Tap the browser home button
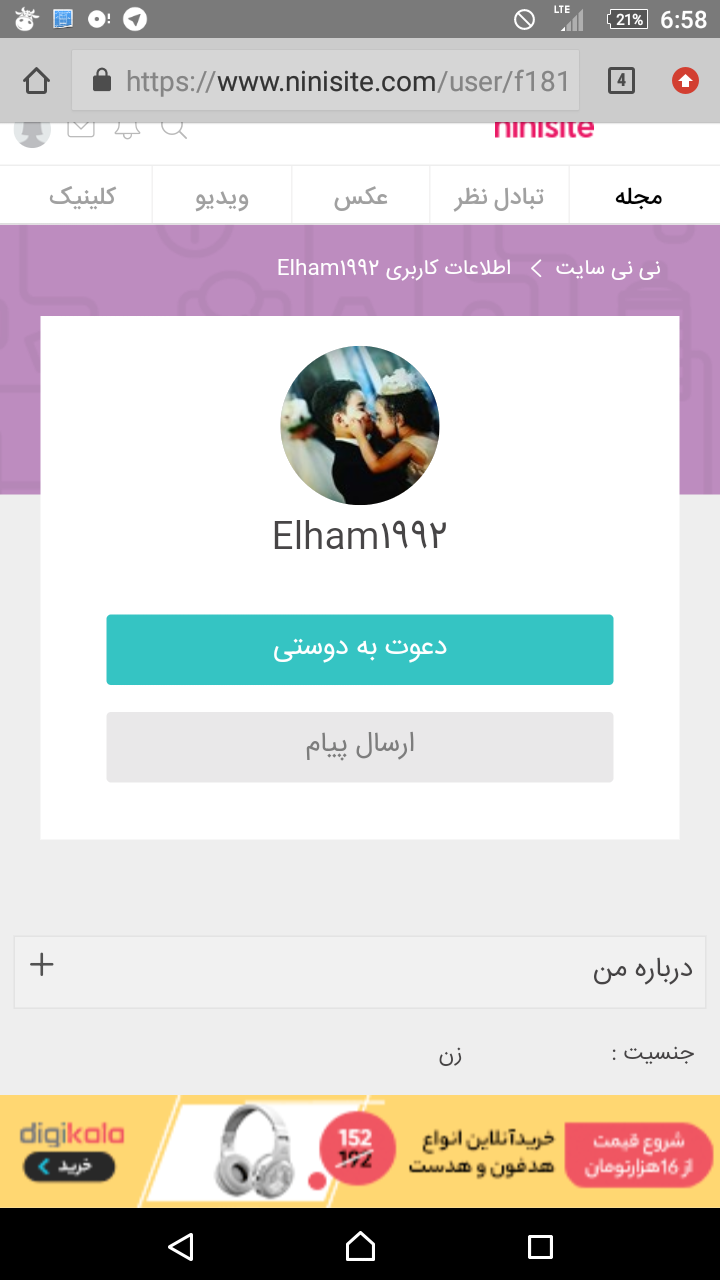 pyautogui.click(x=36, y=81)
